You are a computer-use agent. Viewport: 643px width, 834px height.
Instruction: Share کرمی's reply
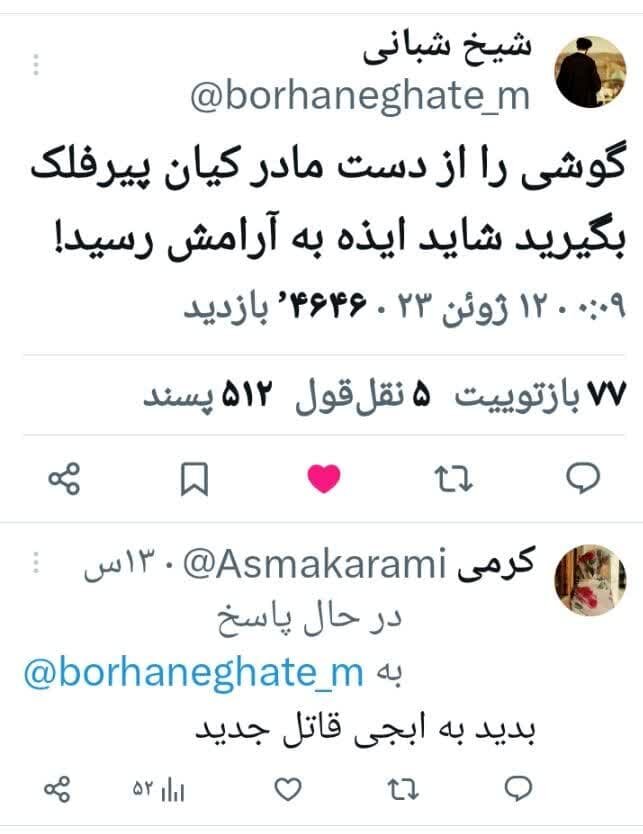57,790
